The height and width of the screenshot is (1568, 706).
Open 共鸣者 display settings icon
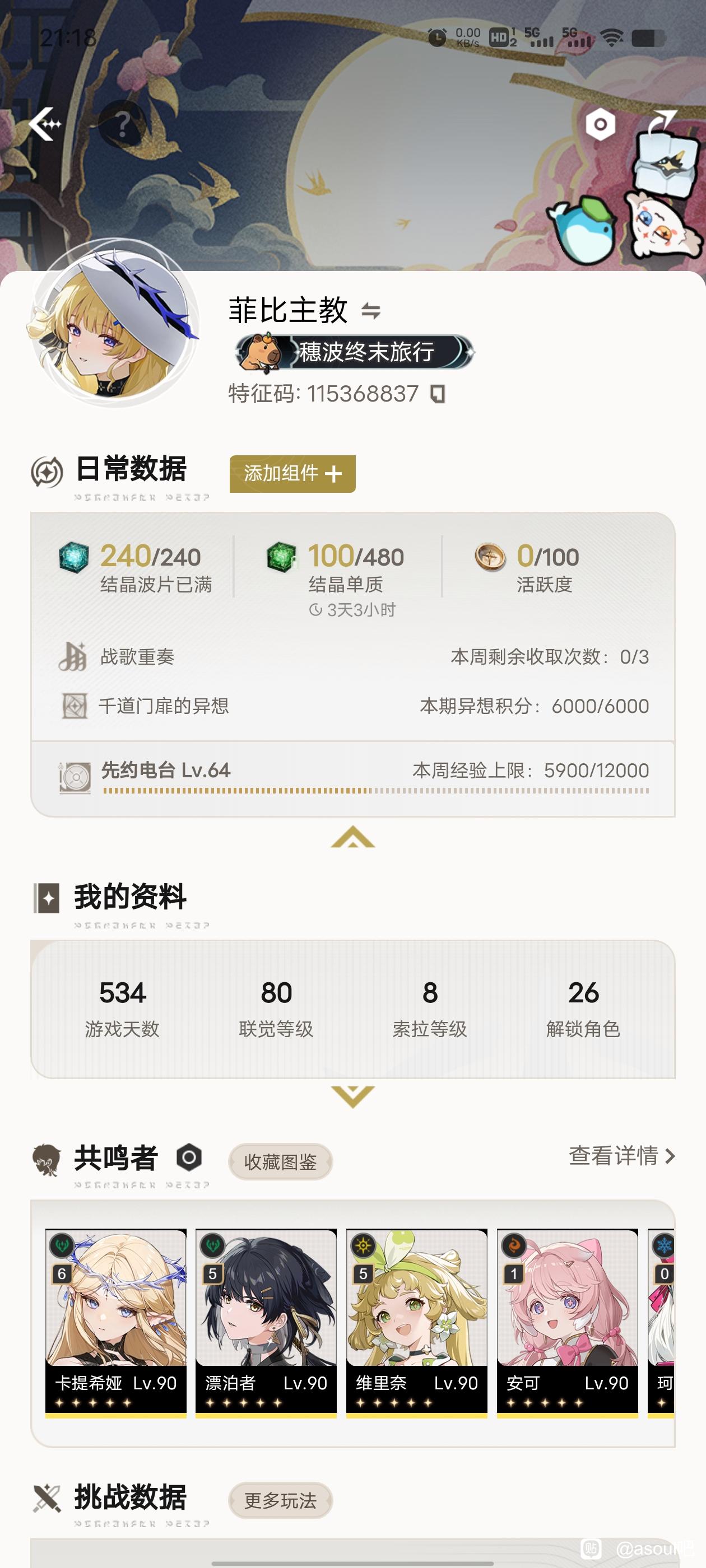189,1157
